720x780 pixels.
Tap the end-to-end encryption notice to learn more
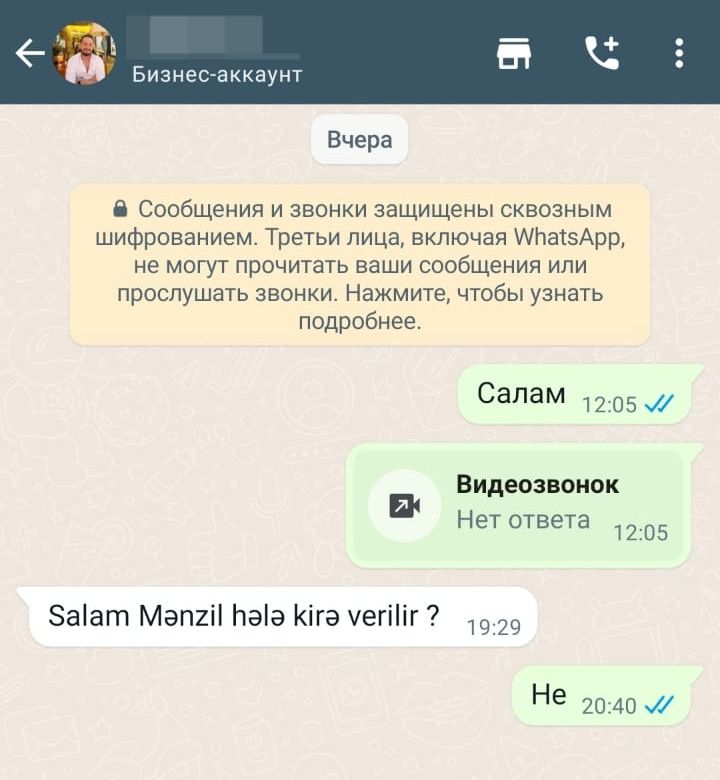click(360, 265)
